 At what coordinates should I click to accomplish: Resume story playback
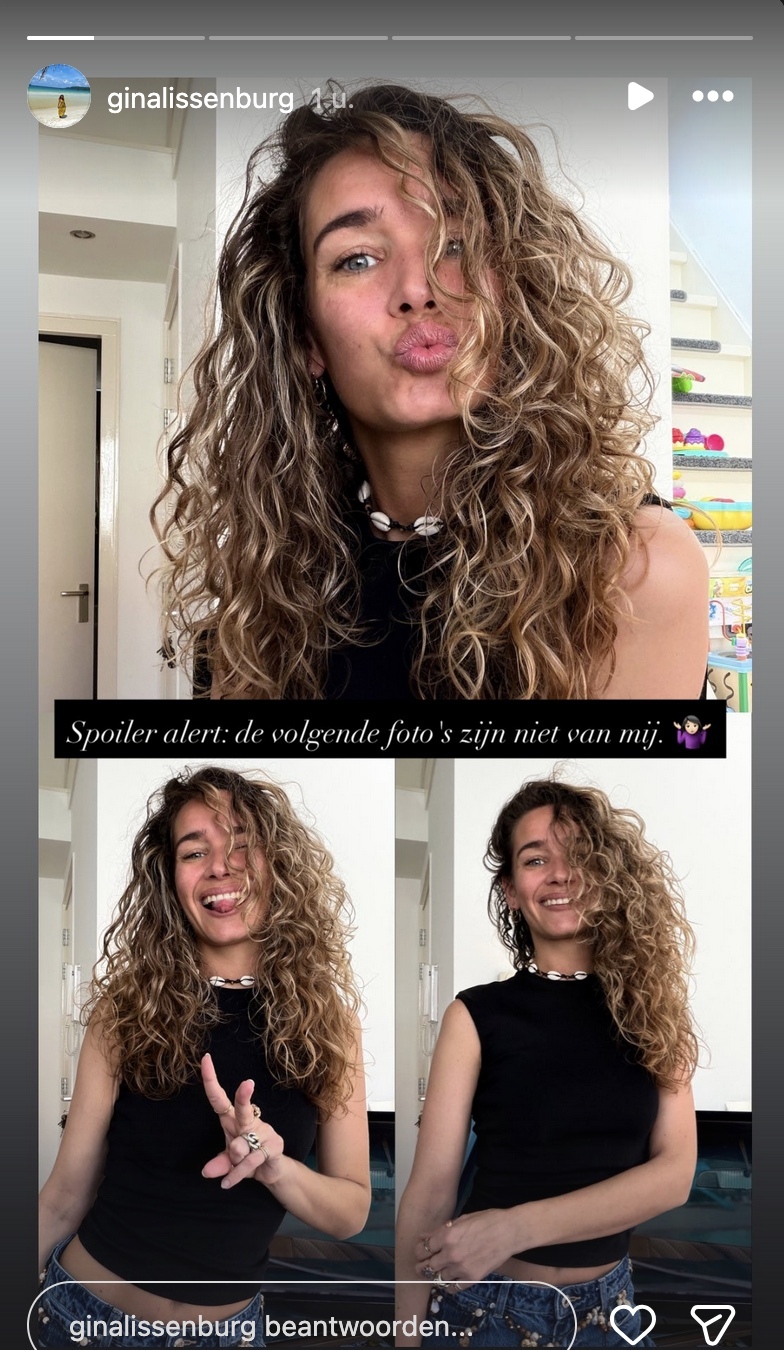[x=640, y=96]
